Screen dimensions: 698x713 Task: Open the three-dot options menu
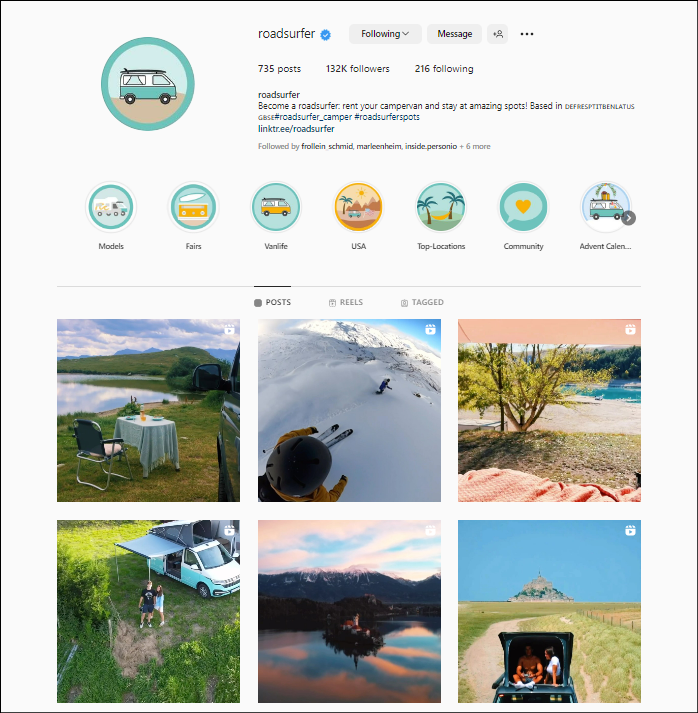pyautogui.click(x=527, y=34)
